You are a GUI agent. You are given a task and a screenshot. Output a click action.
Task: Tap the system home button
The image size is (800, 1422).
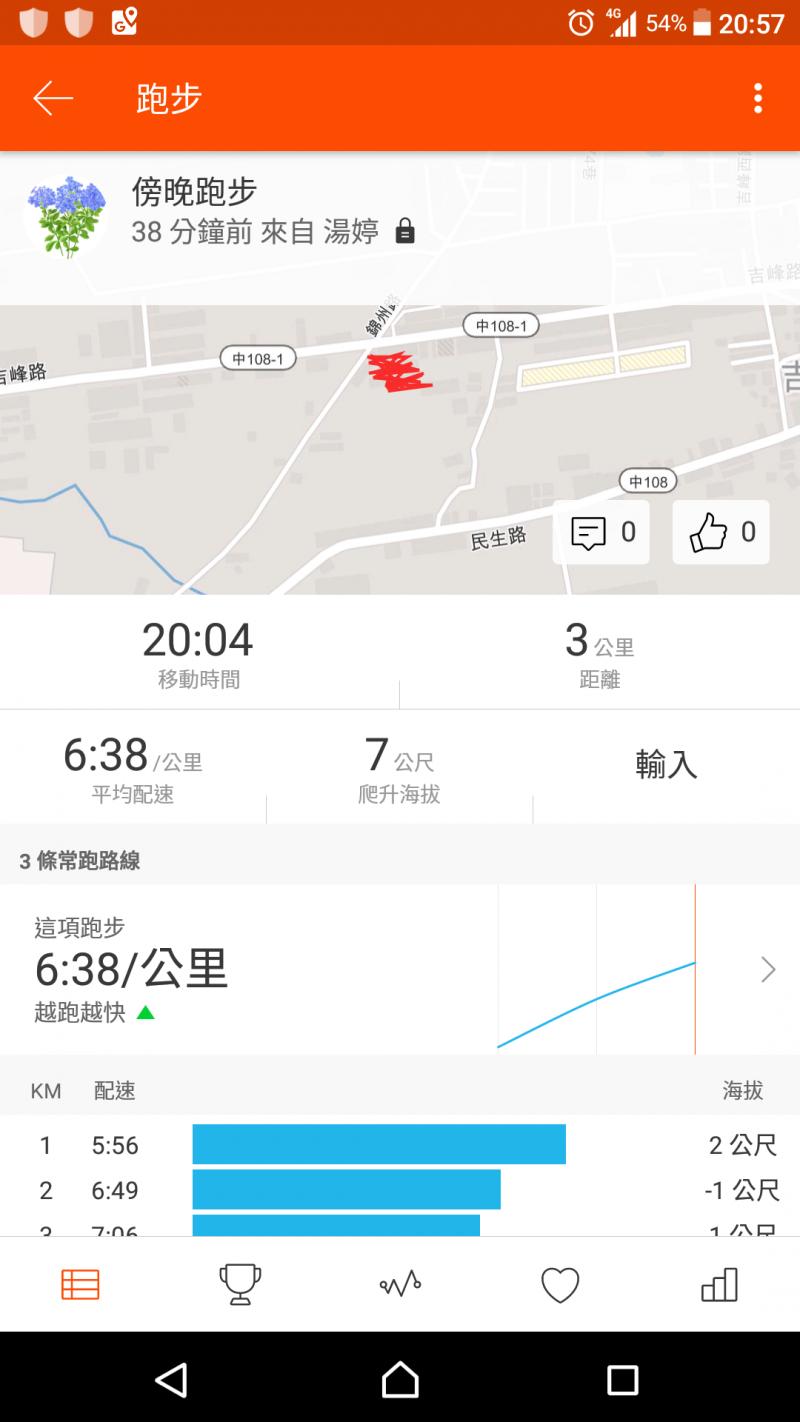400,1380
